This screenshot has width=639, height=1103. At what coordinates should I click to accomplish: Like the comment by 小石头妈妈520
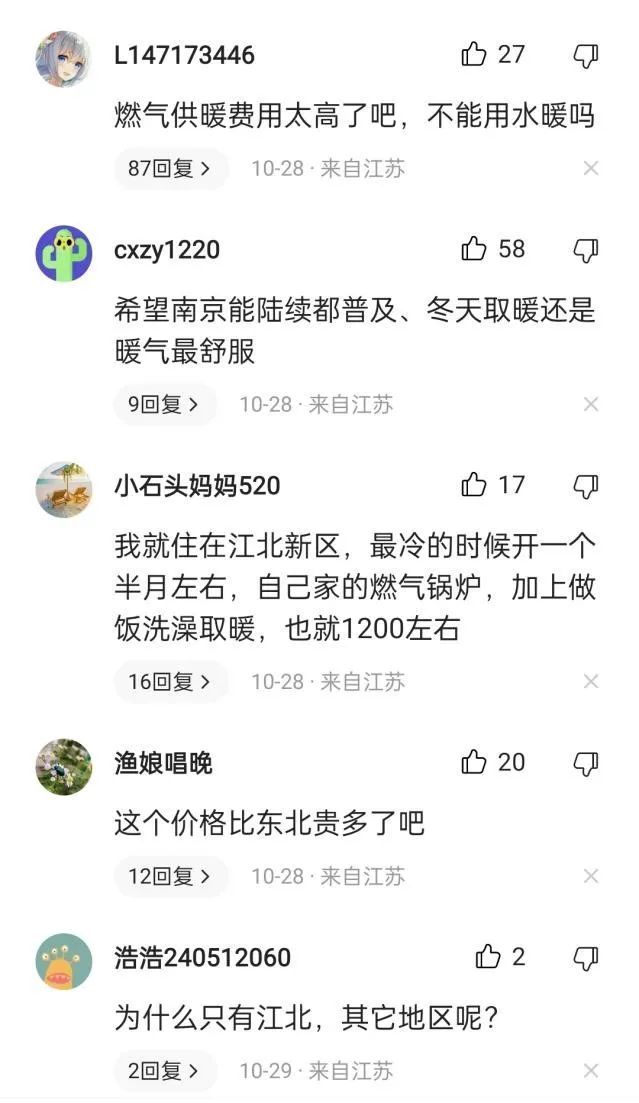point(475,485)
